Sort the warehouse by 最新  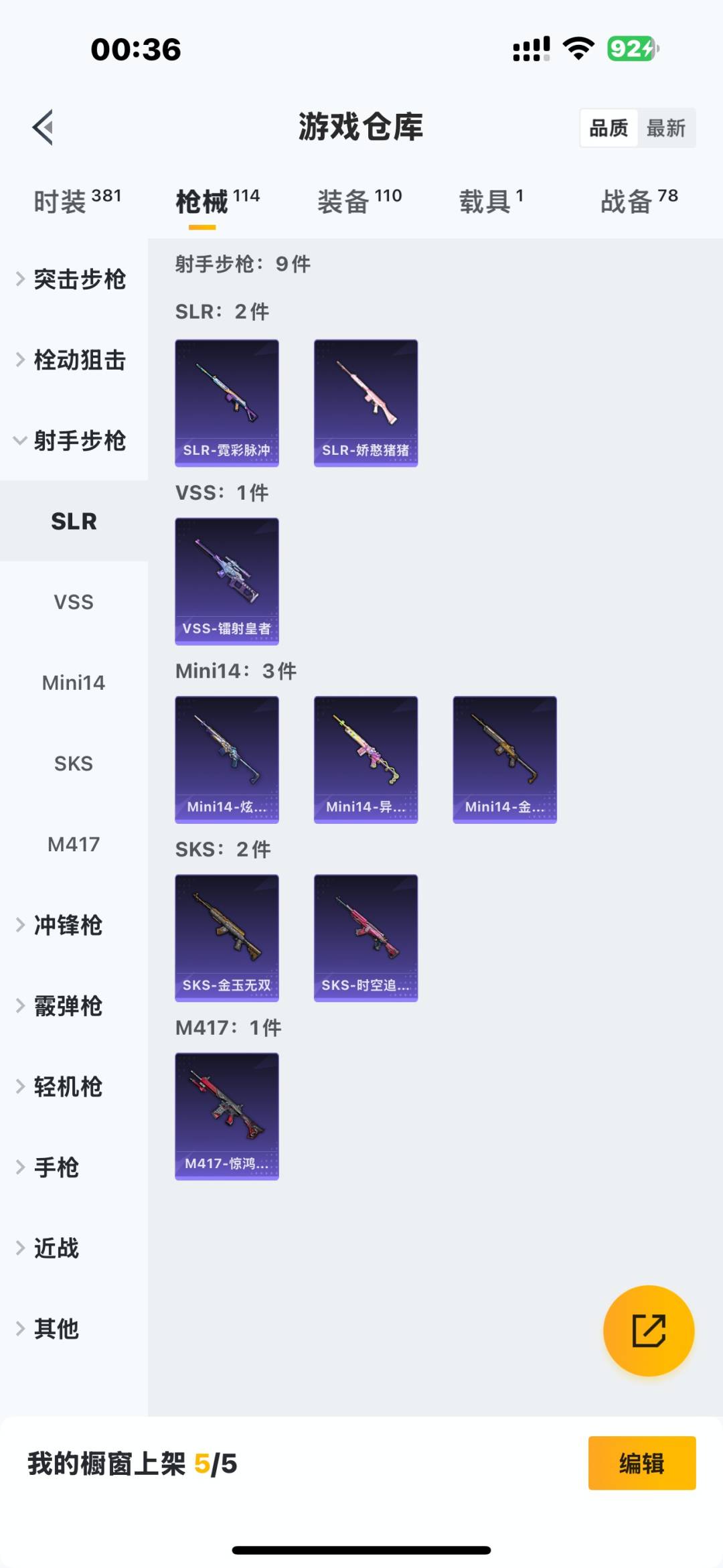coord(665,128)
